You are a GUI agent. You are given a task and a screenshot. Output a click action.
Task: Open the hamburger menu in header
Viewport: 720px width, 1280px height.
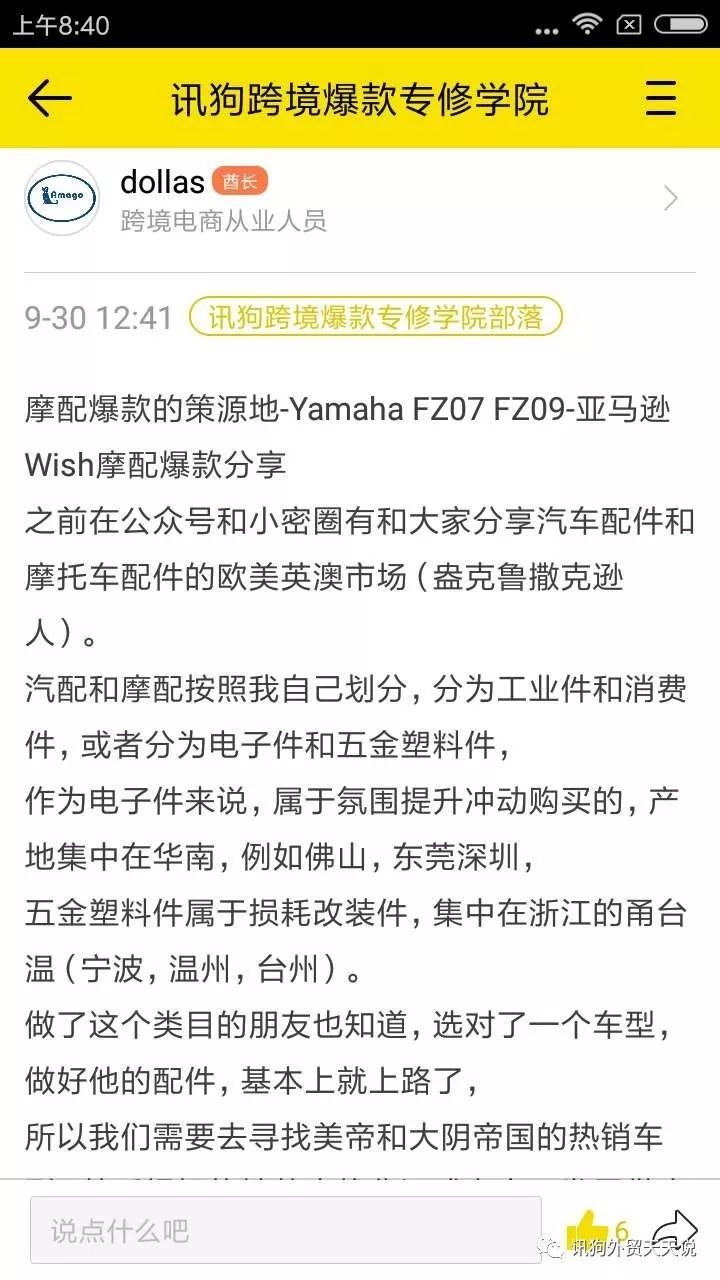tap(661, 98)
